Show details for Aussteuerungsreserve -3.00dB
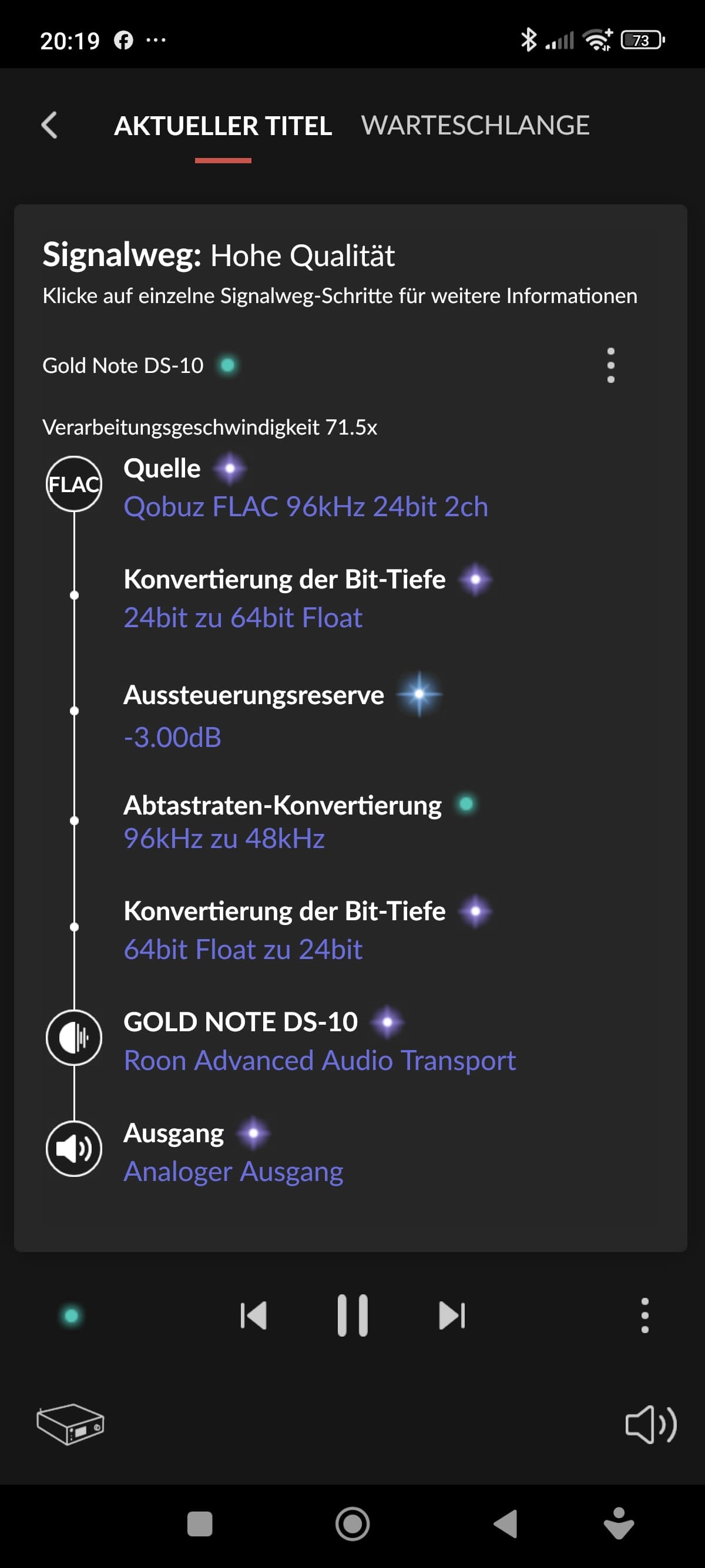The height and width of the screenshot is (1568, 705). [x=172, y=736]
